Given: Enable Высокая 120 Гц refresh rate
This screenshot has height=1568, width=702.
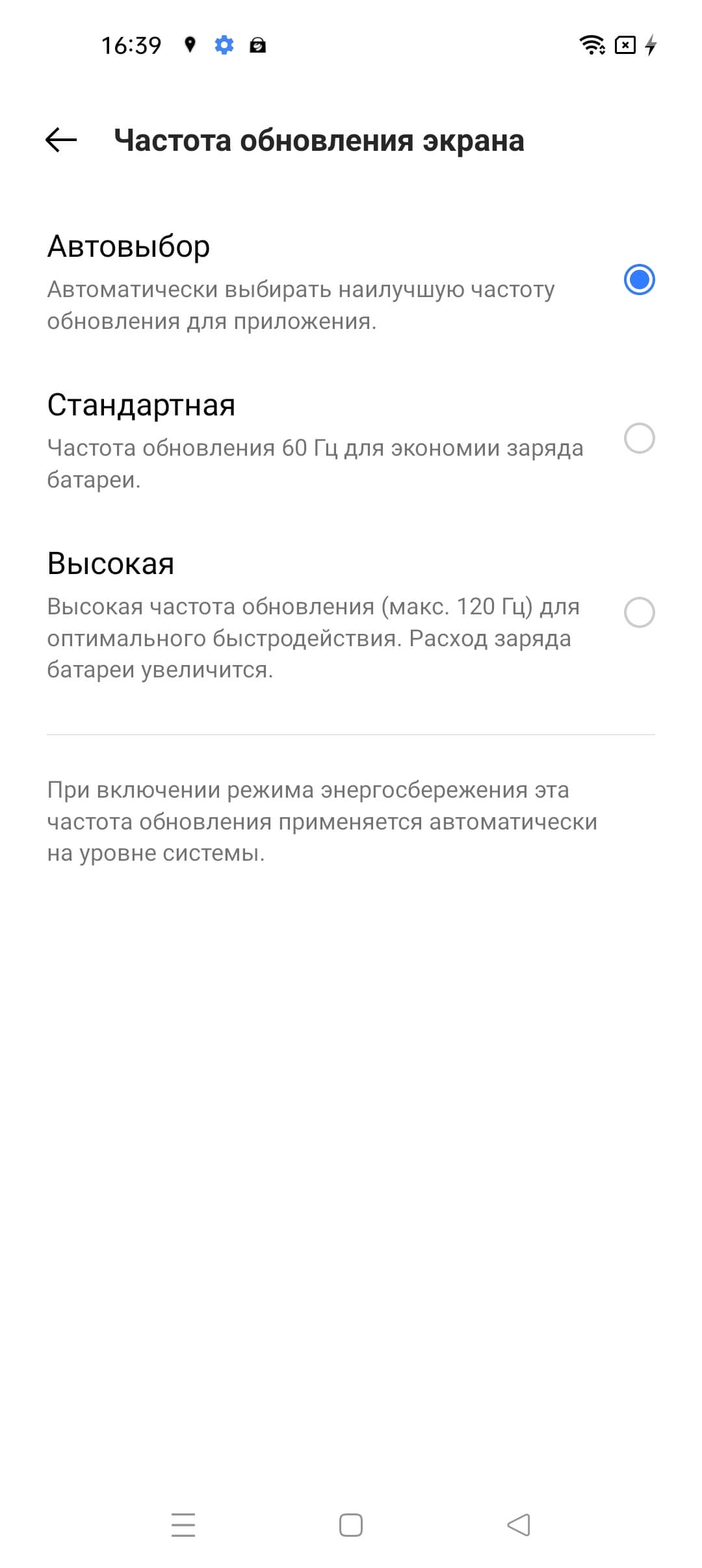Looking at the screenshot, I should pos(639,612).
